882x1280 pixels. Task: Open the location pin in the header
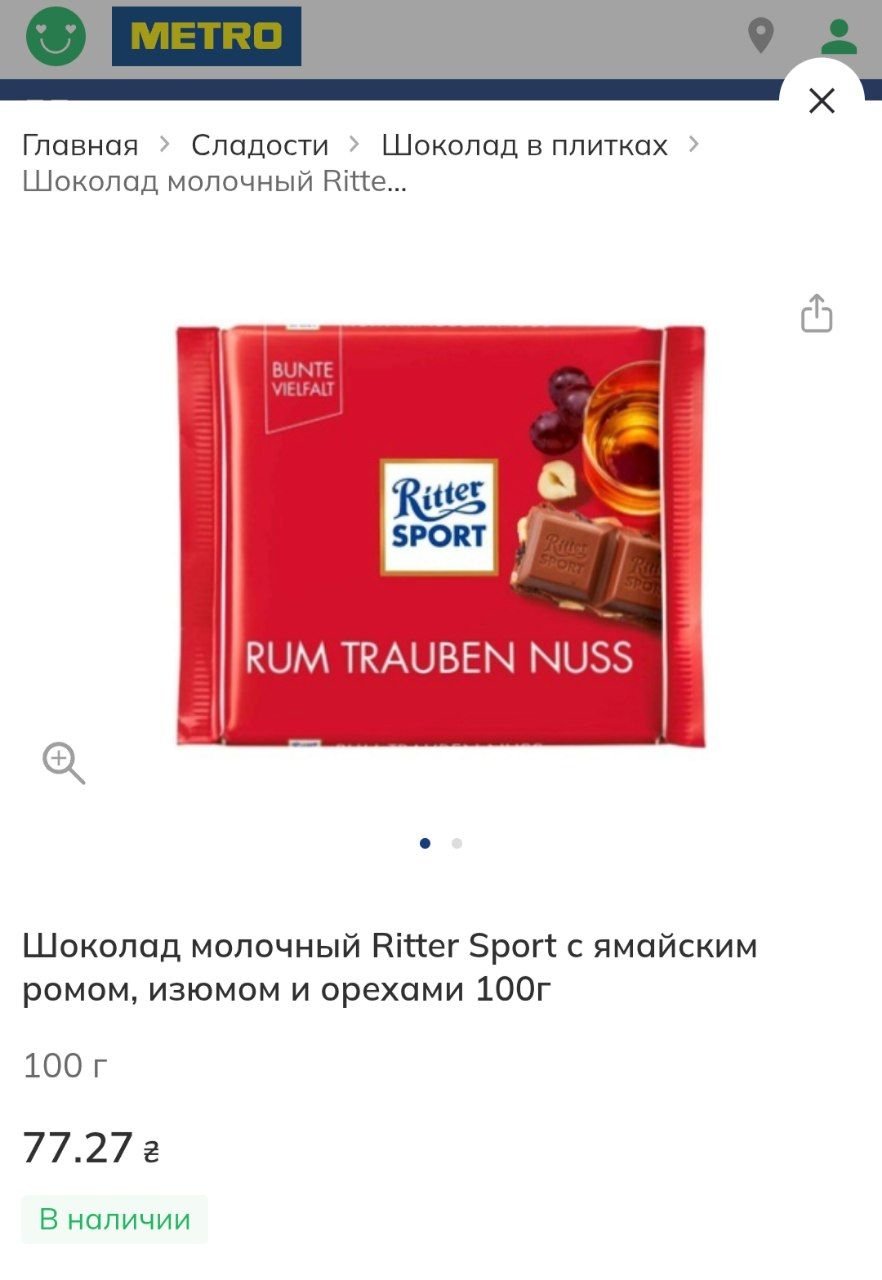tap(761, 37)
